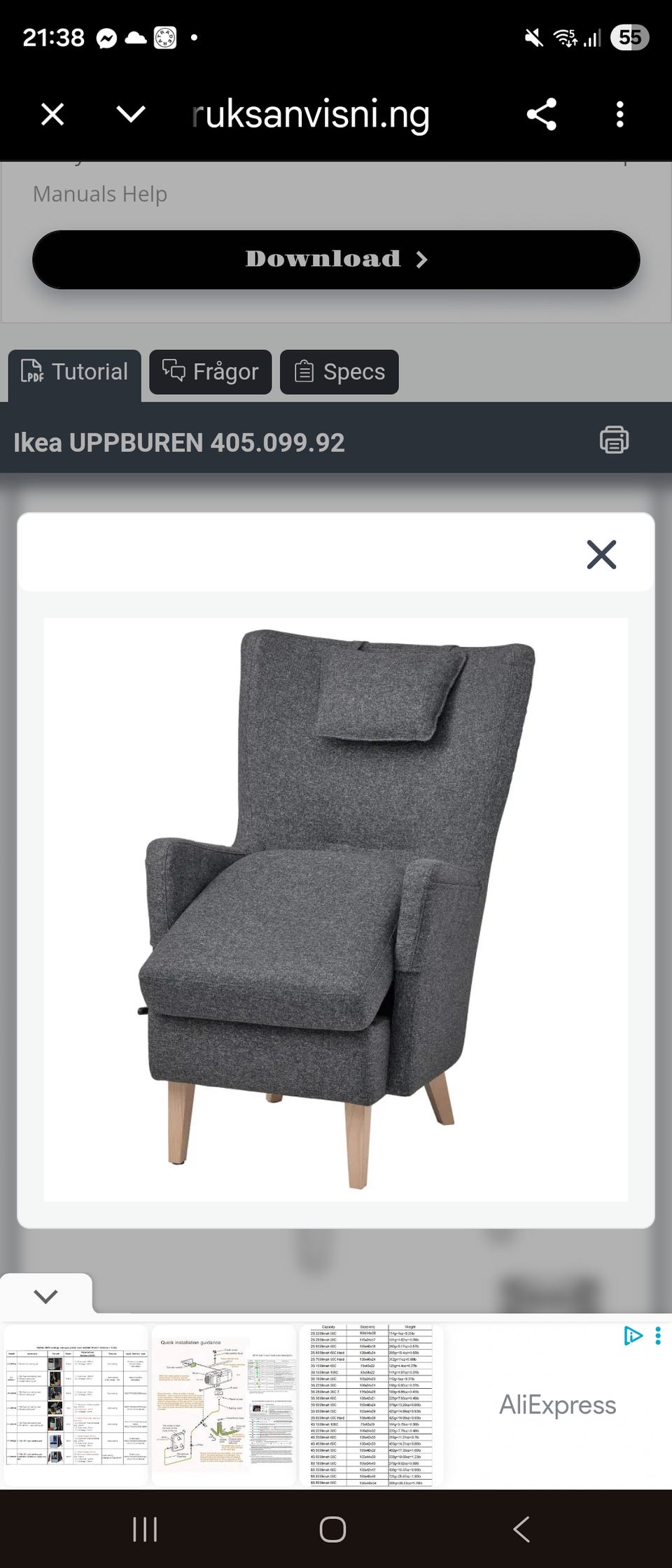Tap the Download button
Screen dimensions: 672x1568
pos(336,259)
